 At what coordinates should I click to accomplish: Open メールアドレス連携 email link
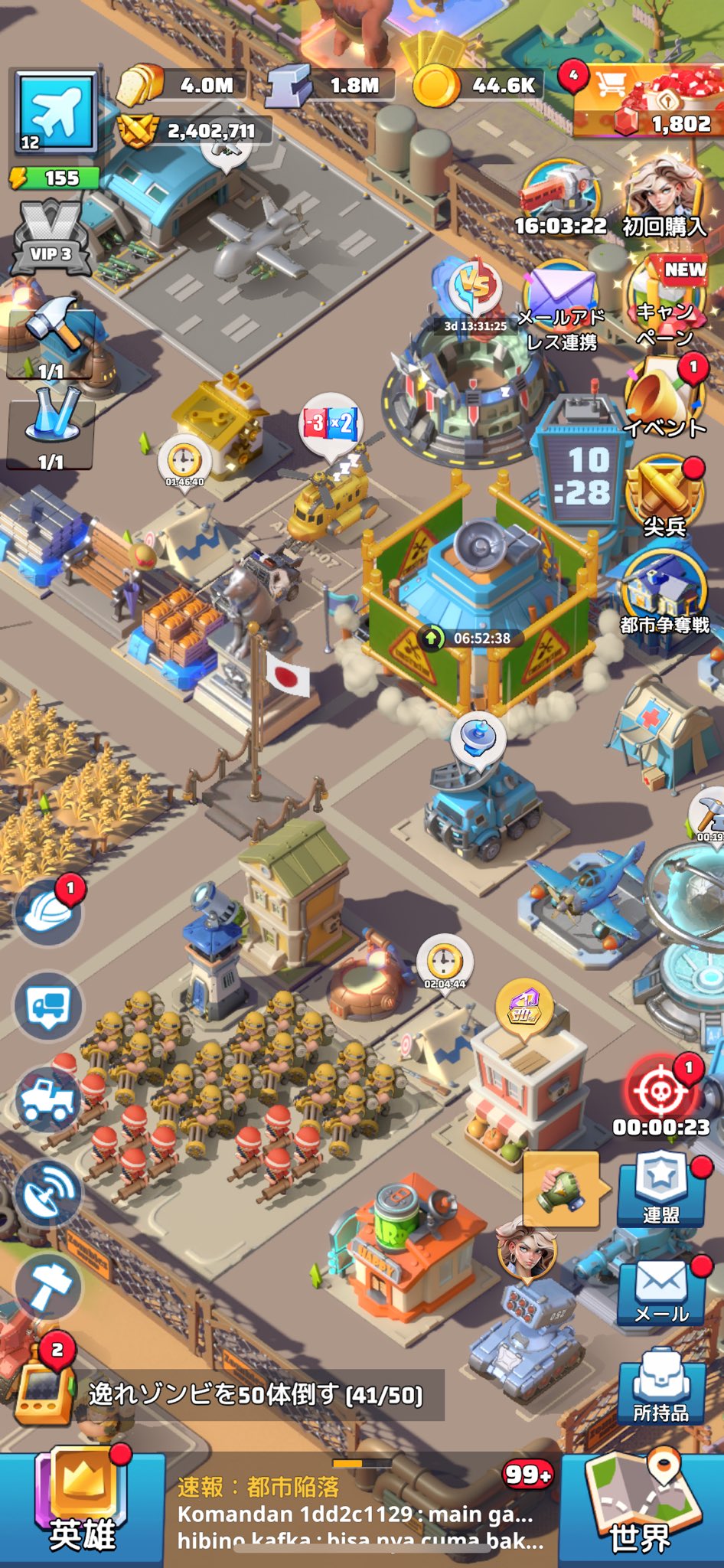coord(563,302)
